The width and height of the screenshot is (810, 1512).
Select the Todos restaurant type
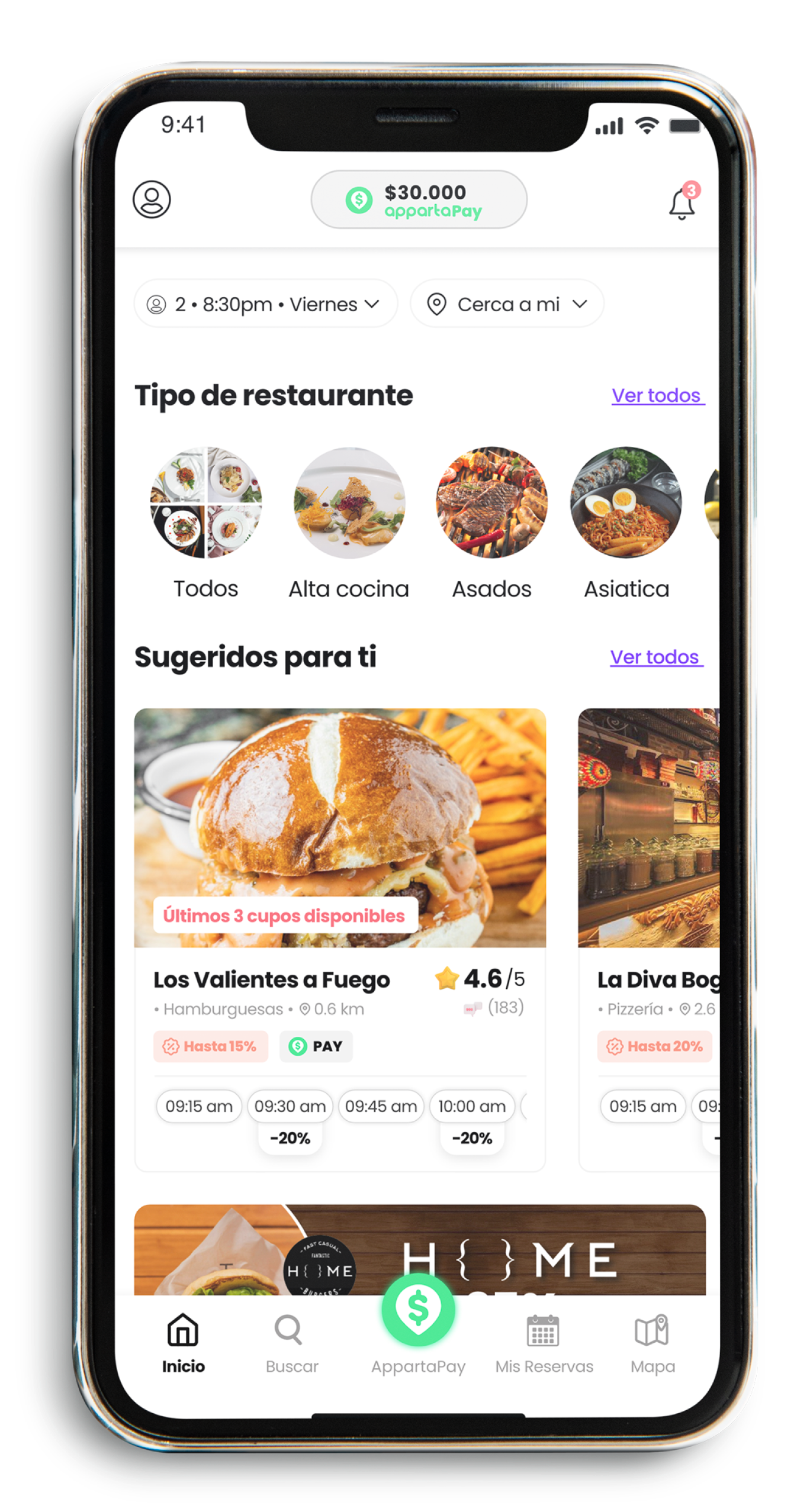pos(205,503)
